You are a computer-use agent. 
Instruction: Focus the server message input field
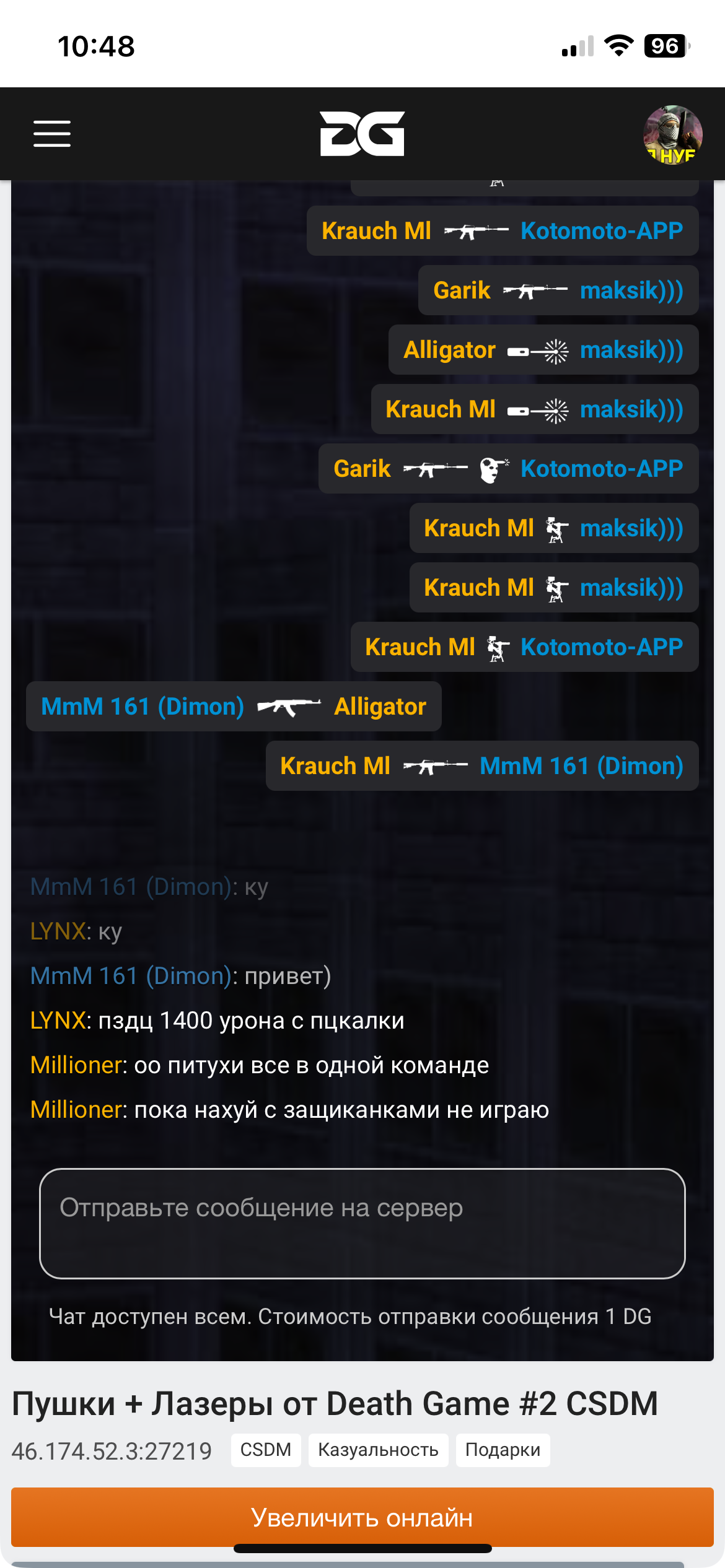click(x=362, y=1223)
